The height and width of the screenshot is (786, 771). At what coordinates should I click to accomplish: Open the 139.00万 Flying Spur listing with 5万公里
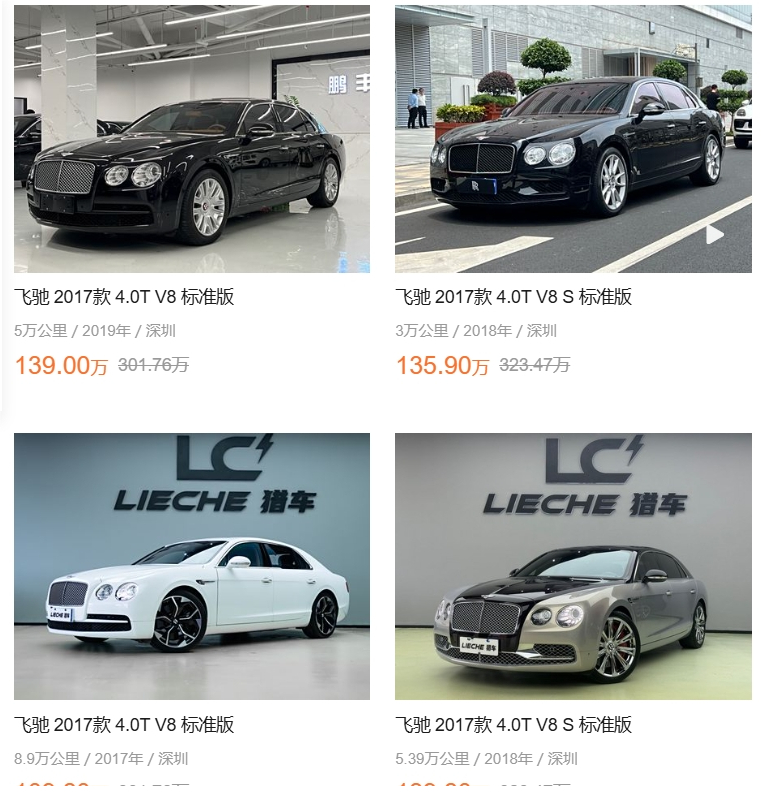[x=191, y=140]
